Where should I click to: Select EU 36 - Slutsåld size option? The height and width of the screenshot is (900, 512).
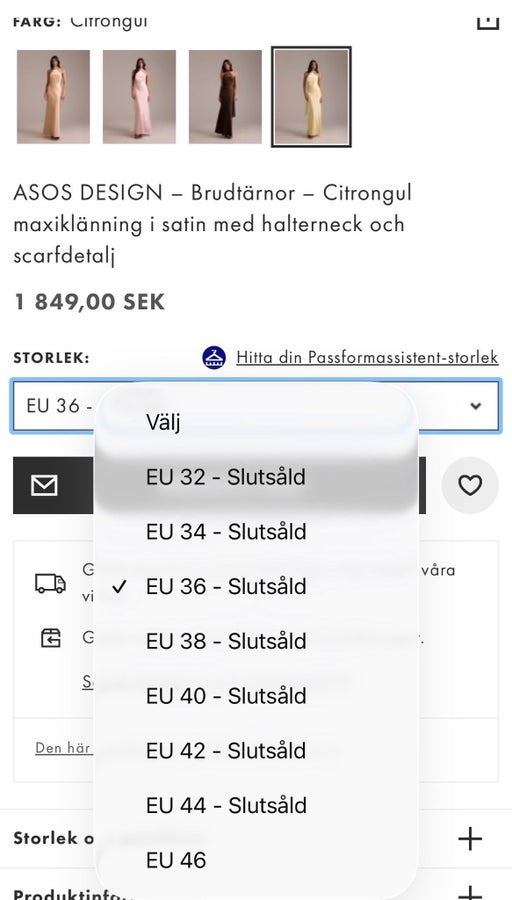[x=256, y=586]
